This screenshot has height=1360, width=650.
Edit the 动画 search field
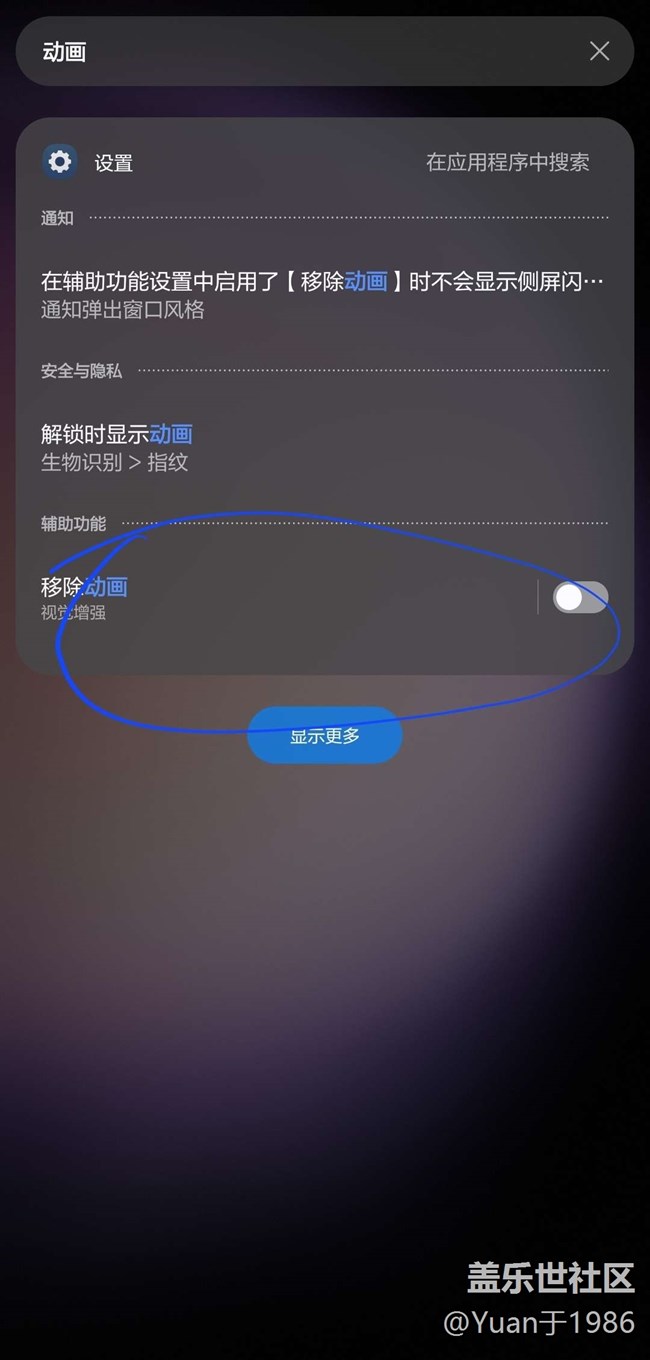[x=300, y=52]
